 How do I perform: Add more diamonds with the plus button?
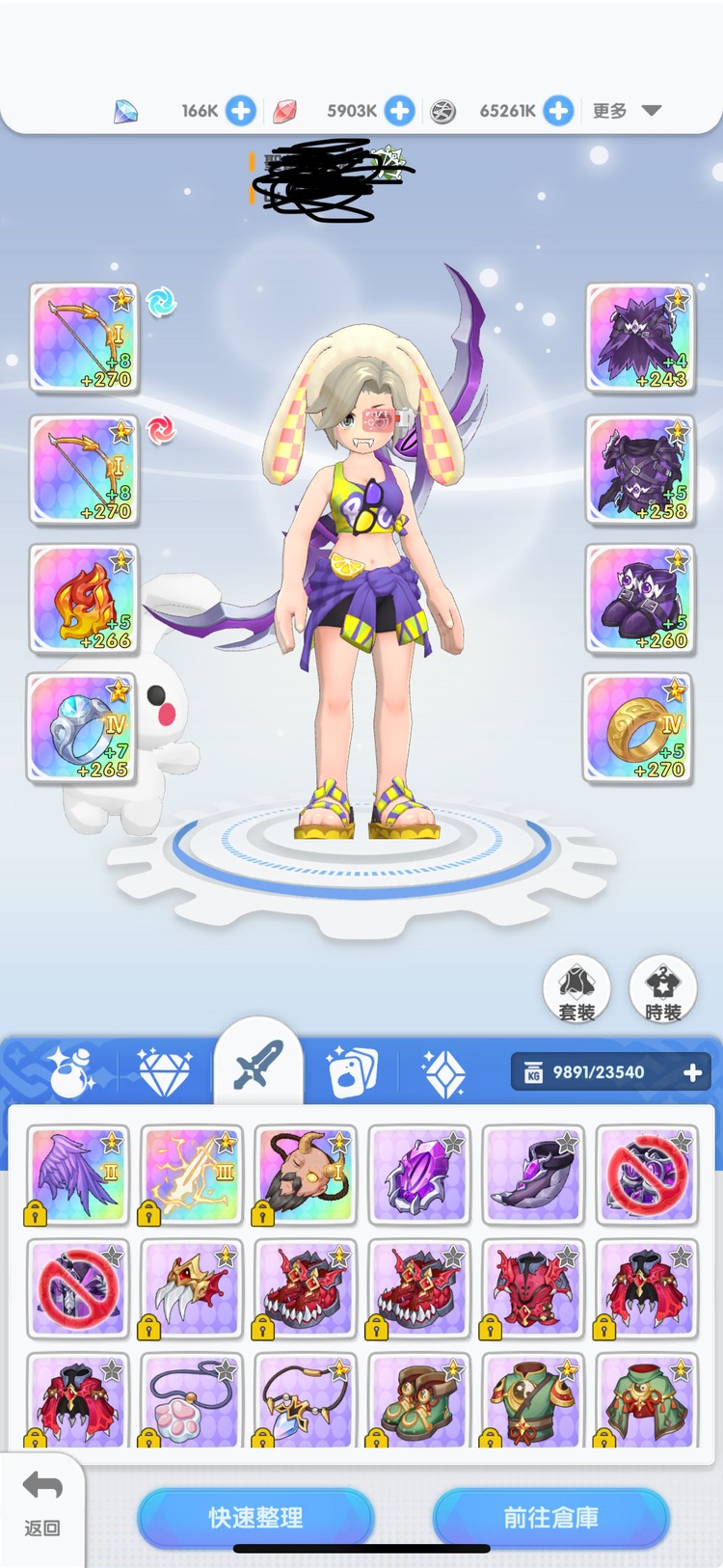click(241, 111)
